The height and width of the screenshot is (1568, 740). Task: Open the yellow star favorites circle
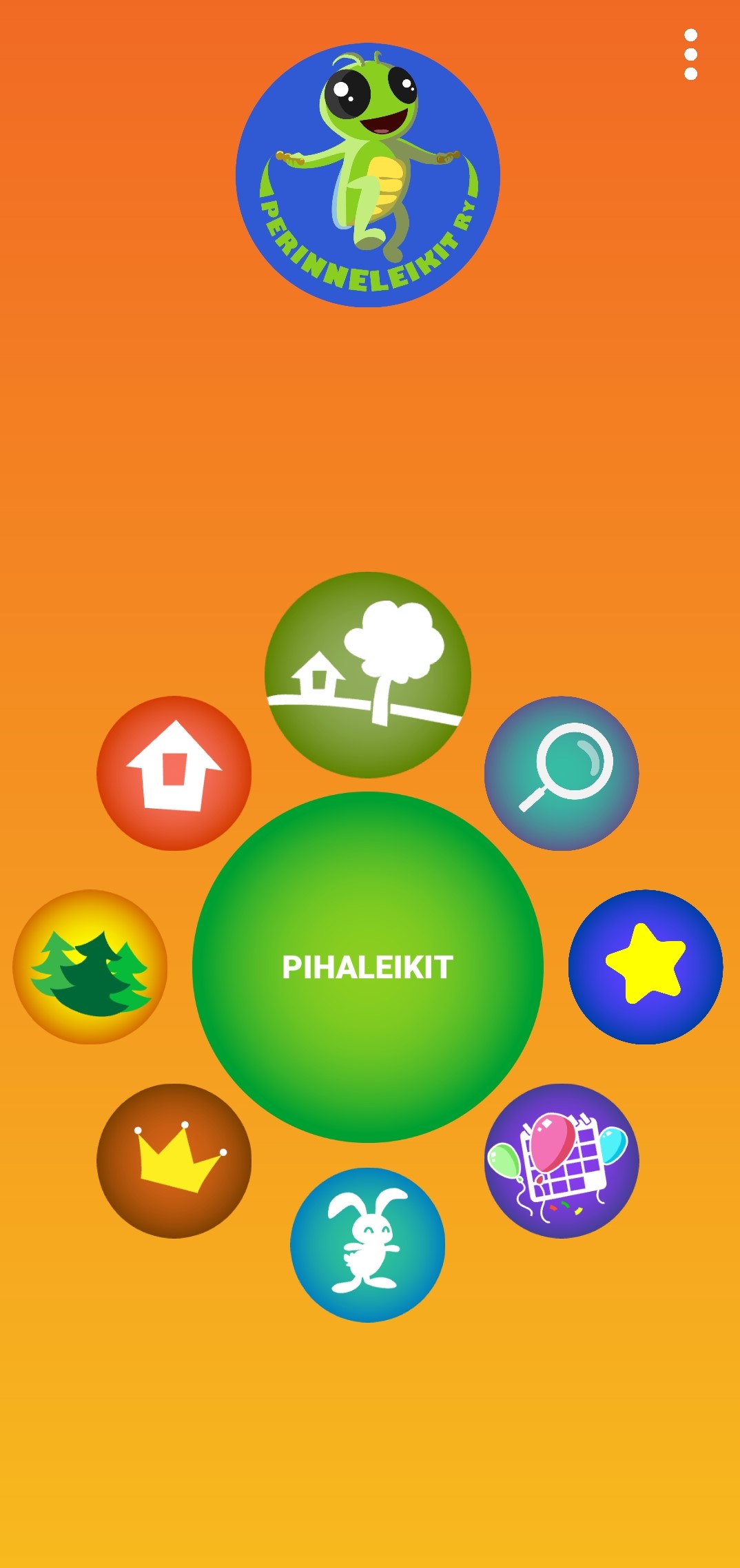[x=645, y=967]
